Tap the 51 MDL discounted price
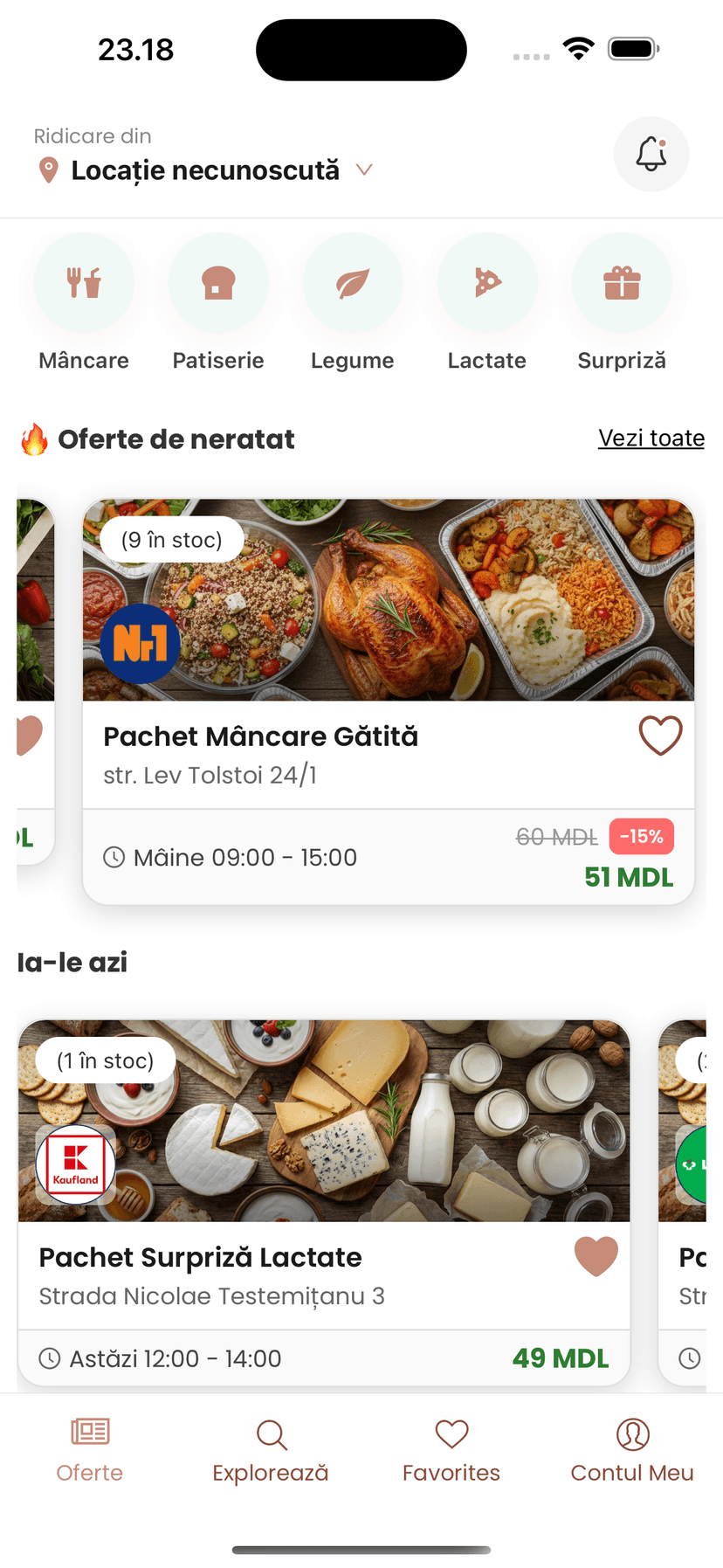This screenshot has height=1568, width=723. [x=629, y=877]
